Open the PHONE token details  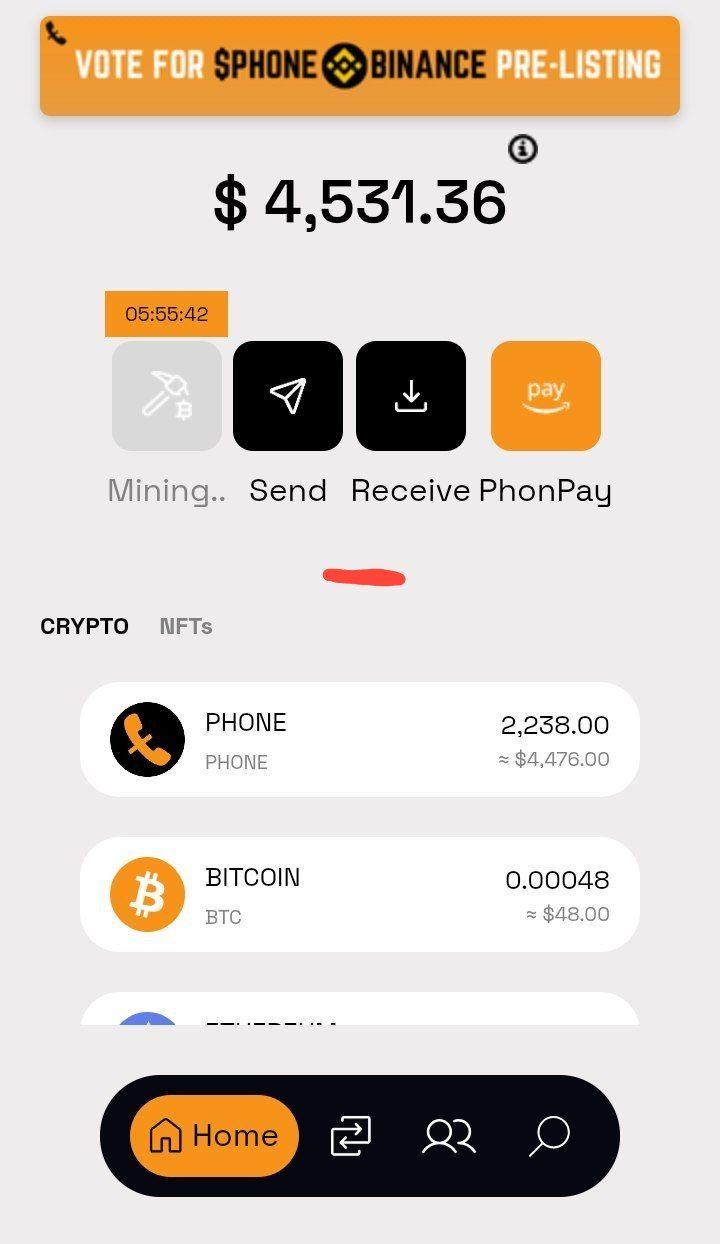[x=360, y=740]
